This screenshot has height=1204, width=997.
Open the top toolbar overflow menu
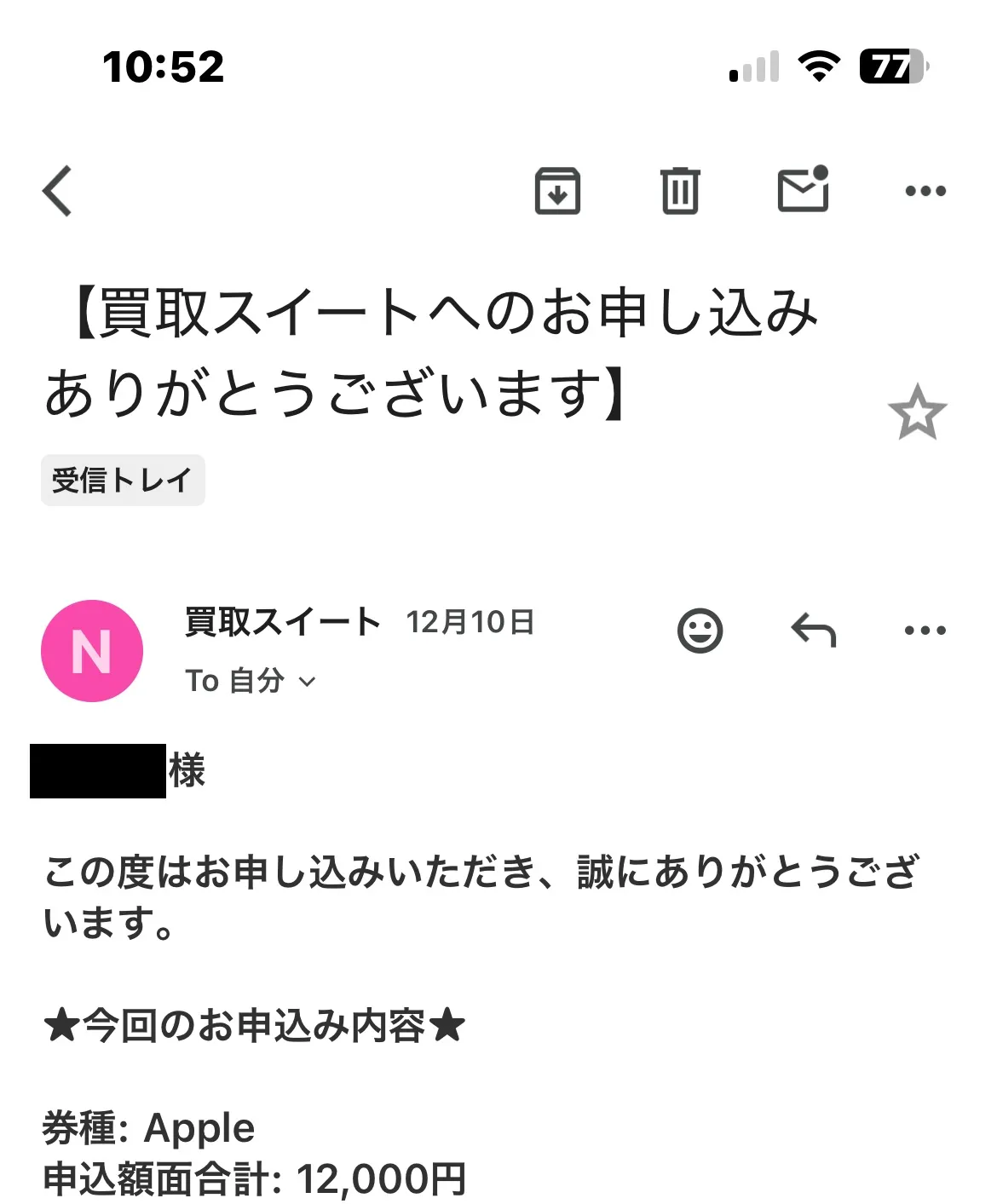[x=925, y=191]
